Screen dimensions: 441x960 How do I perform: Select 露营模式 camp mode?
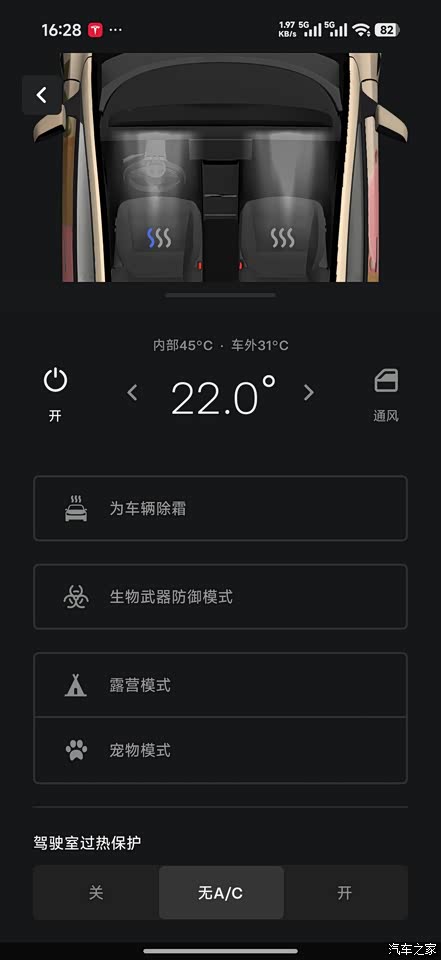pyautogui.click(x=220, y=684)
